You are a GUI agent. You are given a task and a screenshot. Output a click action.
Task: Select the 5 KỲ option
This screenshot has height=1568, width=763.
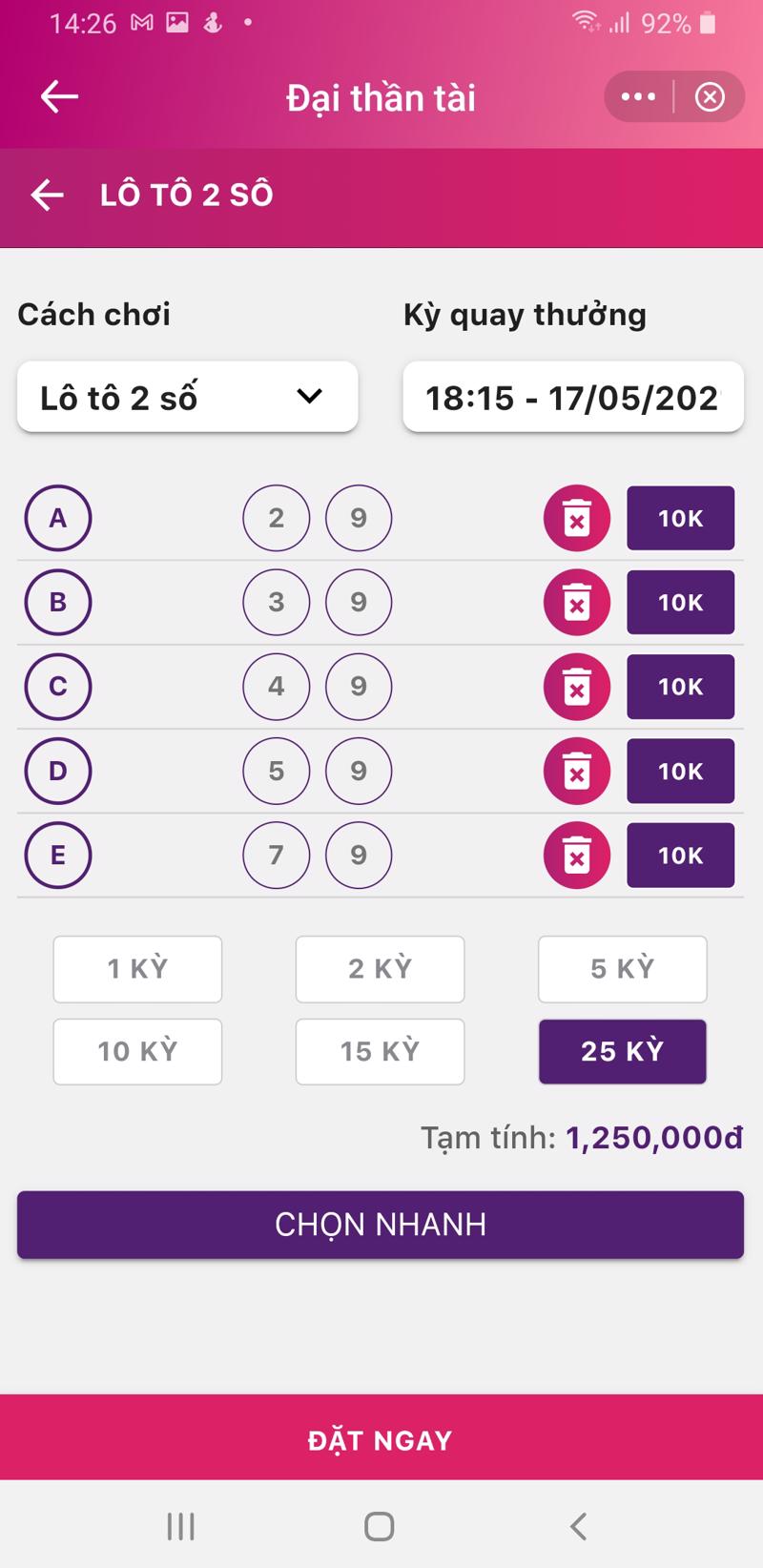click(x=622, y=969)
